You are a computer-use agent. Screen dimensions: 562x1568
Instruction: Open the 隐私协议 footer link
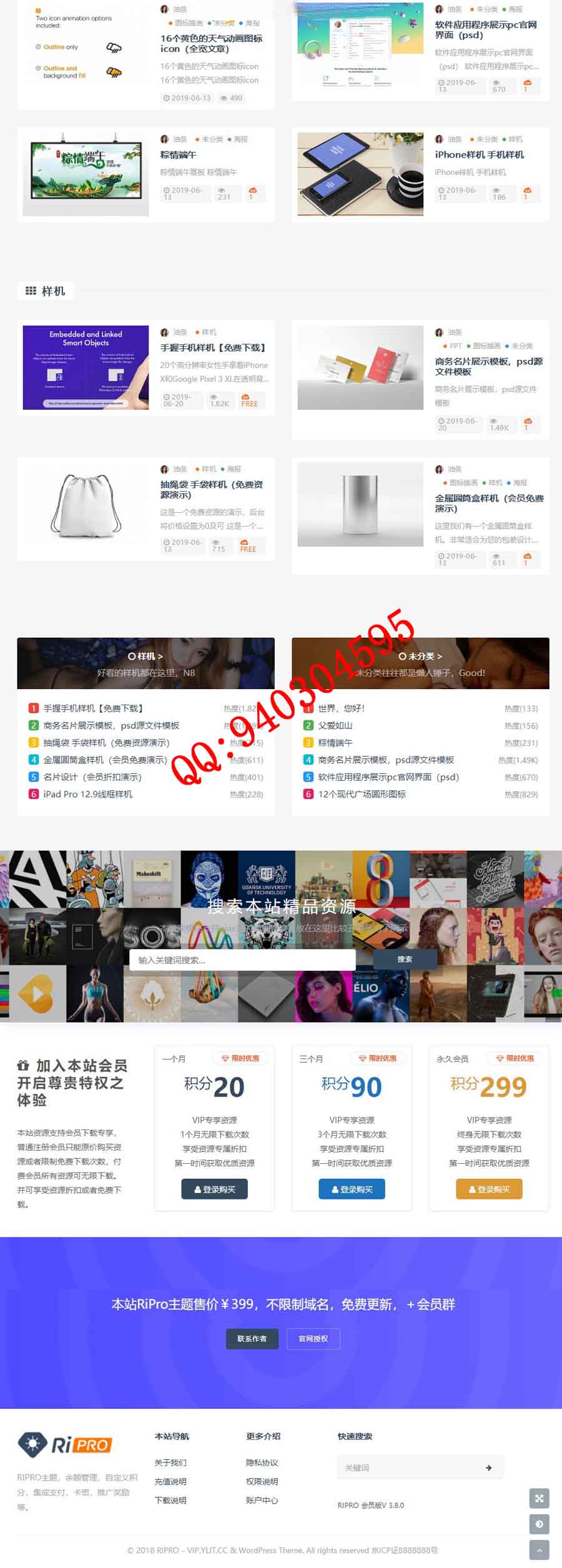262,1462
